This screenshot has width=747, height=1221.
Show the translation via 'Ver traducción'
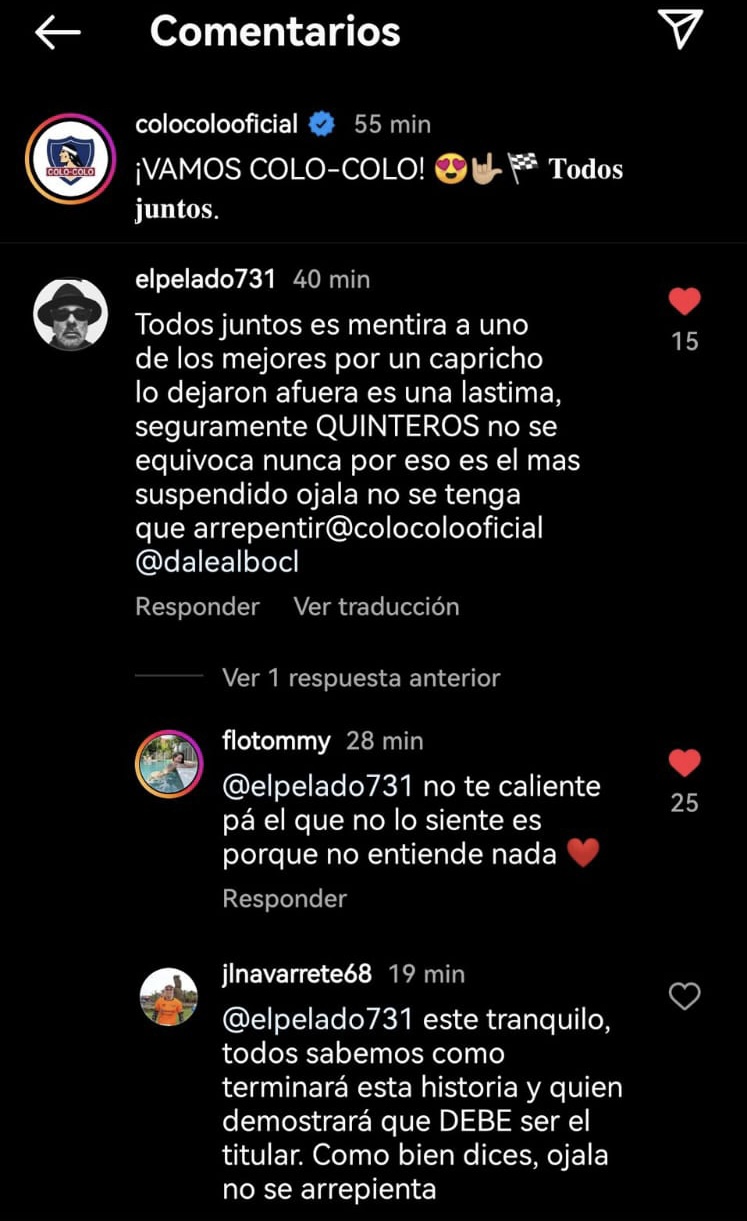(375, 606)
